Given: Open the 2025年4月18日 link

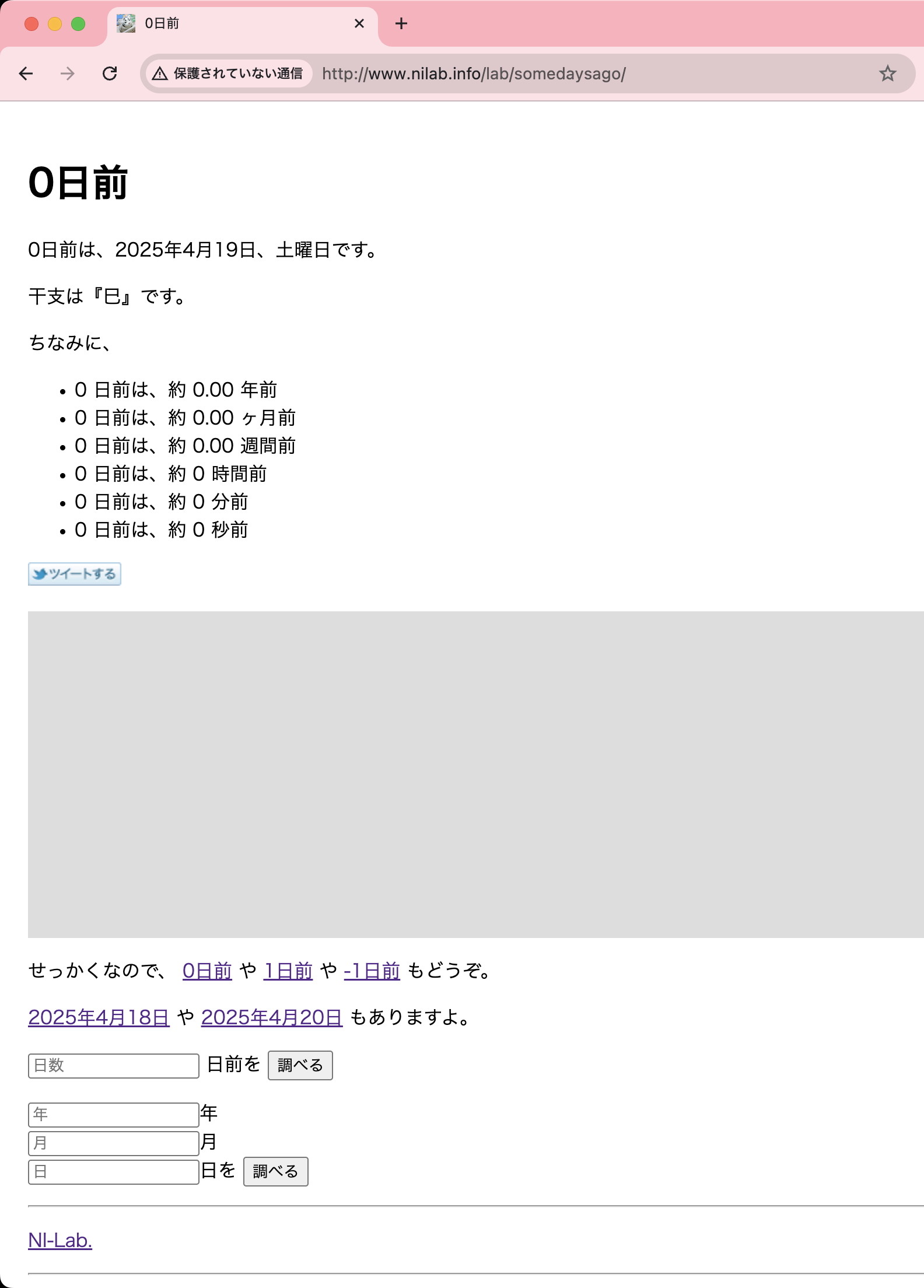Looking at the screenshot, I should [x=99, y=1017].
